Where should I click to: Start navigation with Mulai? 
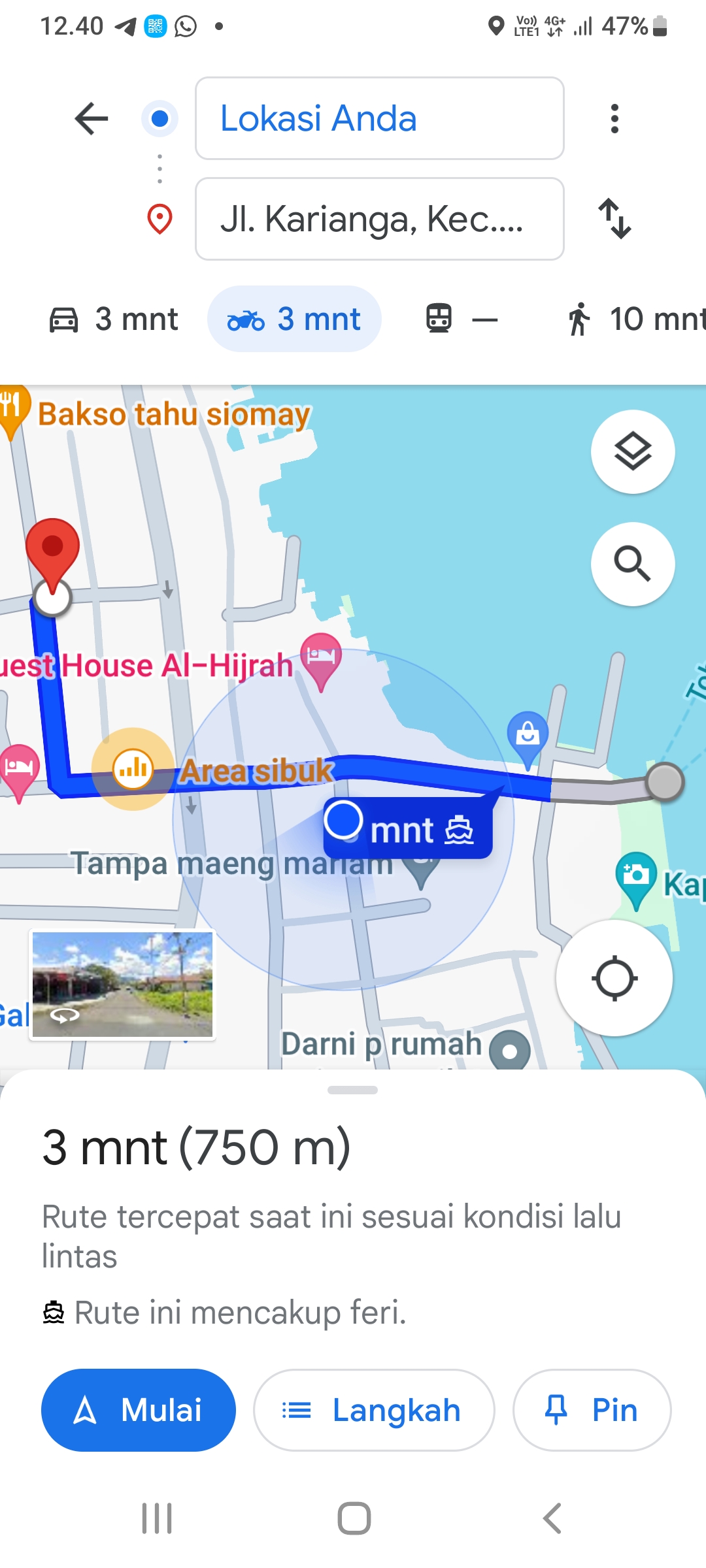point(139,1410)
